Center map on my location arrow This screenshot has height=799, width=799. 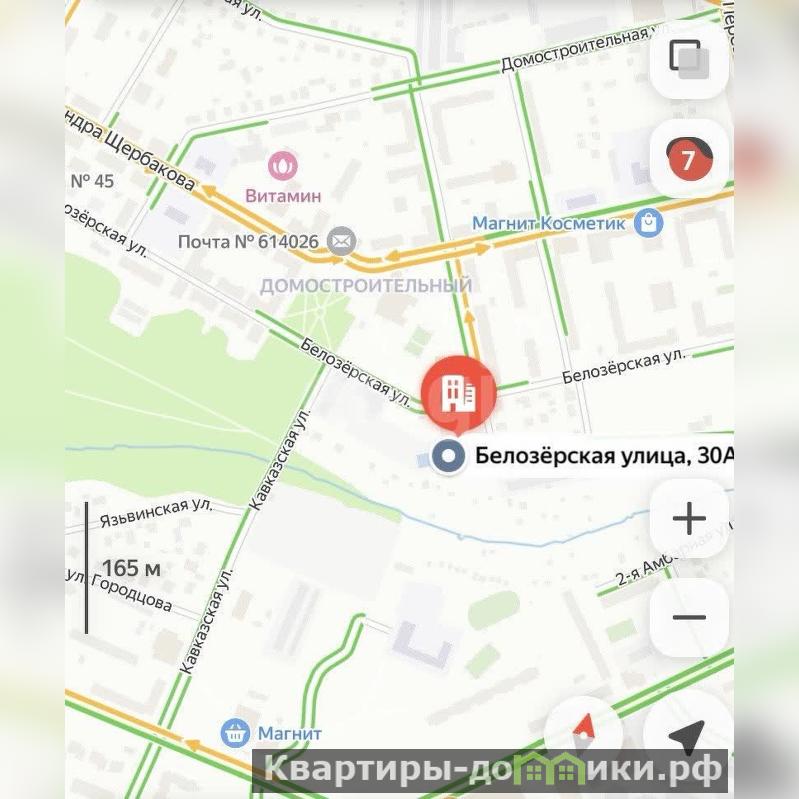688,735
